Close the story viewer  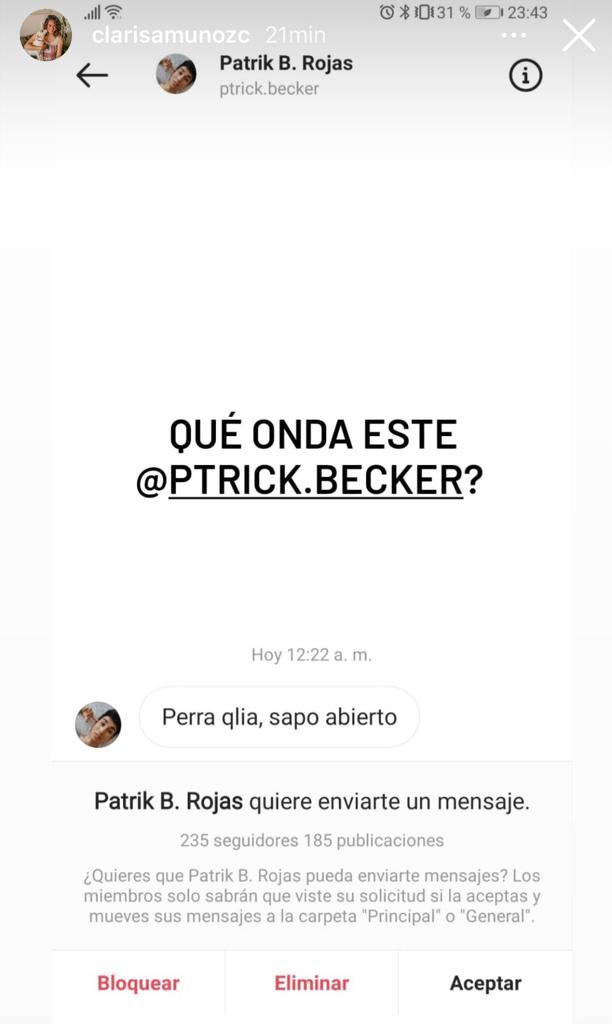pyautogui.click(x=579, y=36)
